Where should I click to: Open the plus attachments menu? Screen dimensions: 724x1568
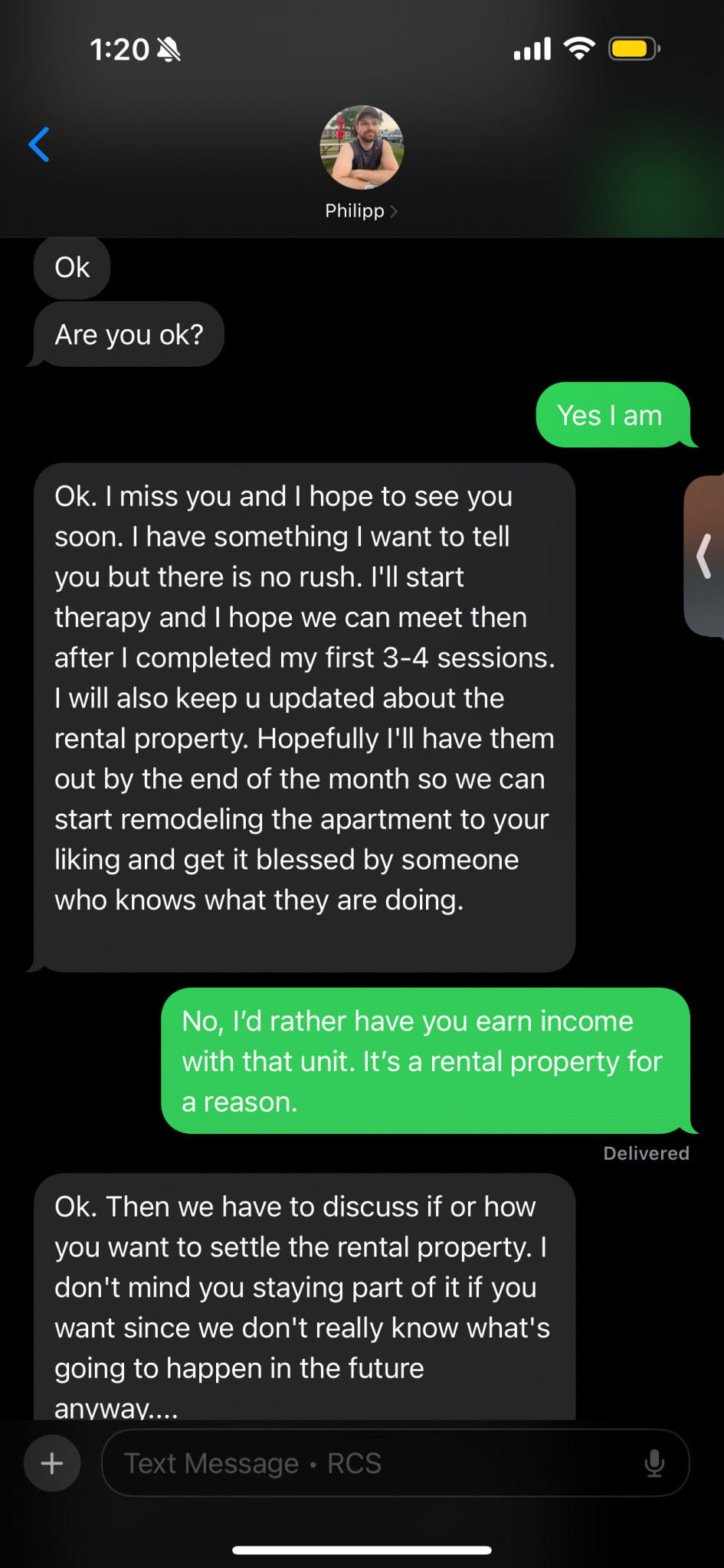[x=52, y=1463]
